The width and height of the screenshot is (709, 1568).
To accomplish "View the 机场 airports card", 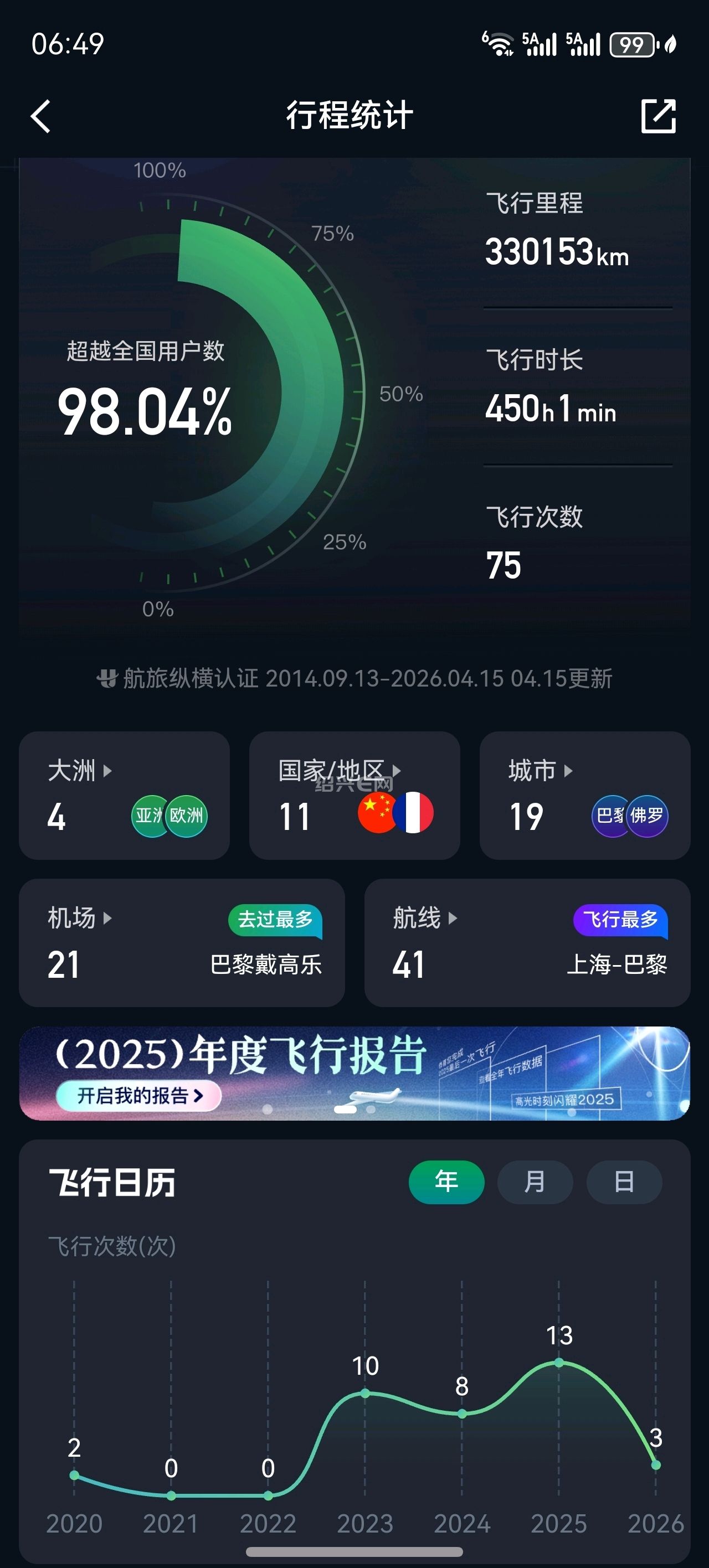I will (182, 942).
